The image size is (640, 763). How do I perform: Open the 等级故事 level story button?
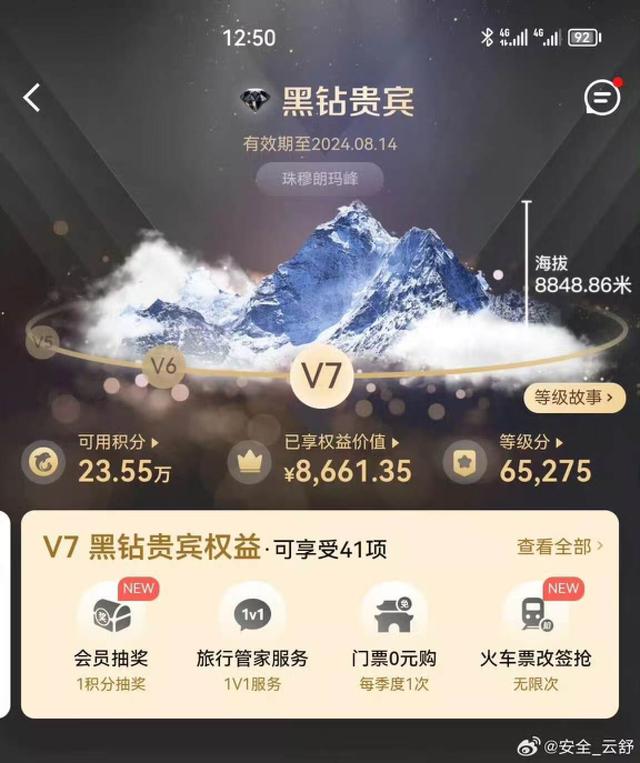(x=574, y=397)
